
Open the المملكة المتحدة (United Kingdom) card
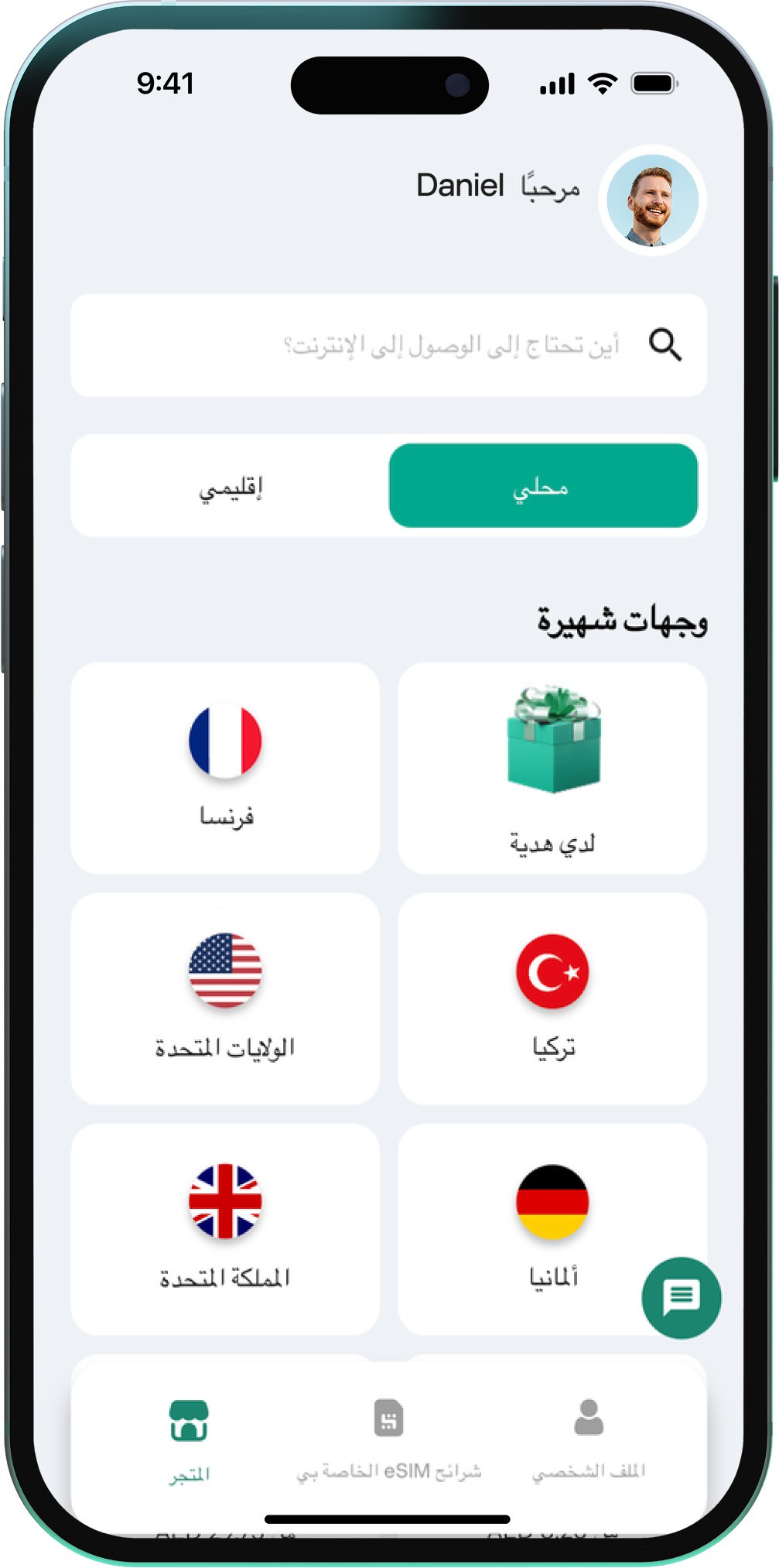pos(225,1229)
